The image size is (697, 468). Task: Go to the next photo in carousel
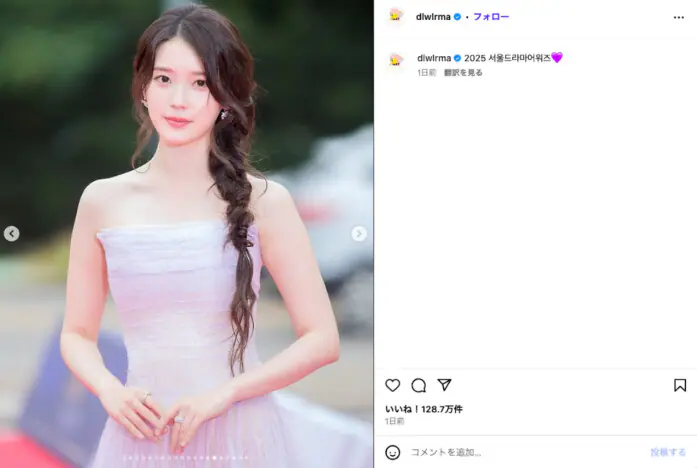coord(359,234)
